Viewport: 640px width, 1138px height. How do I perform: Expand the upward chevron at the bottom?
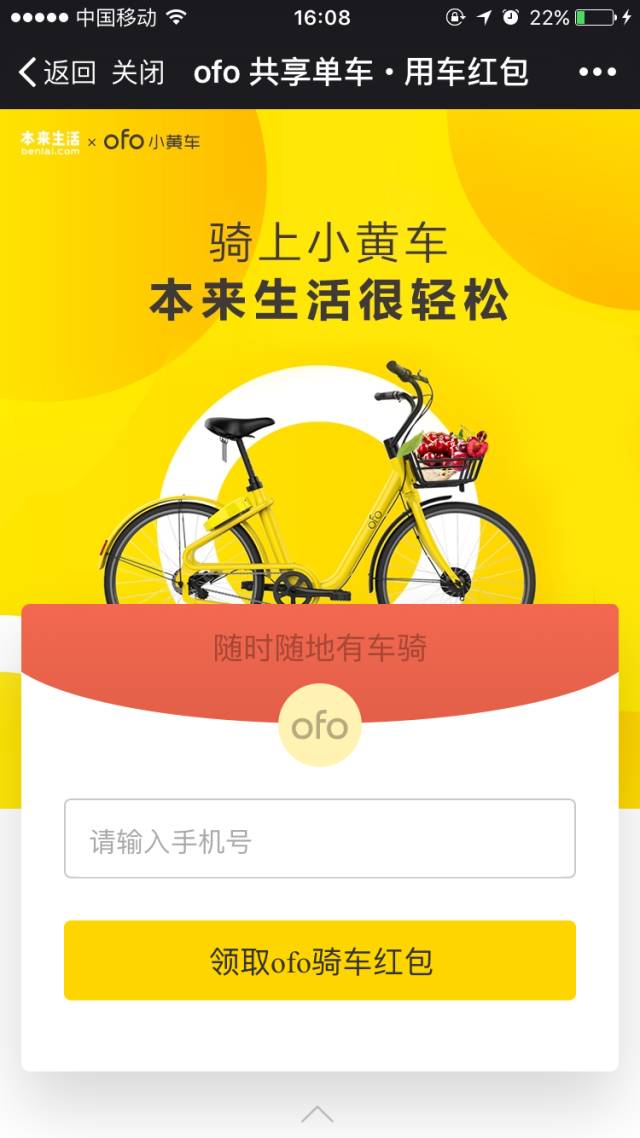[317, 1113]
